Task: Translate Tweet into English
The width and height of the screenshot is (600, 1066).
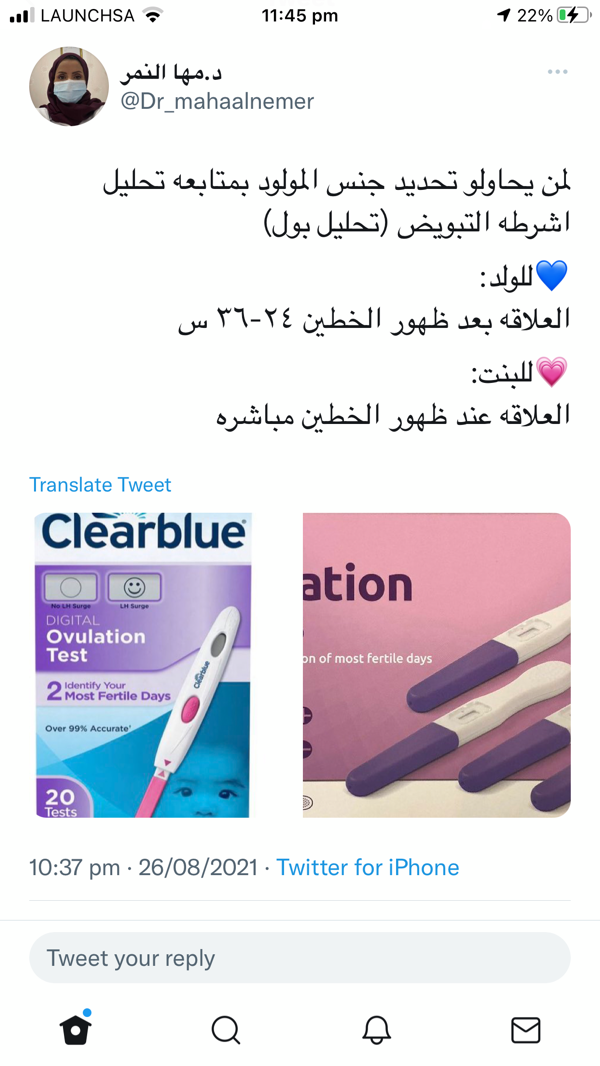Action: click(x=100, y=485)
